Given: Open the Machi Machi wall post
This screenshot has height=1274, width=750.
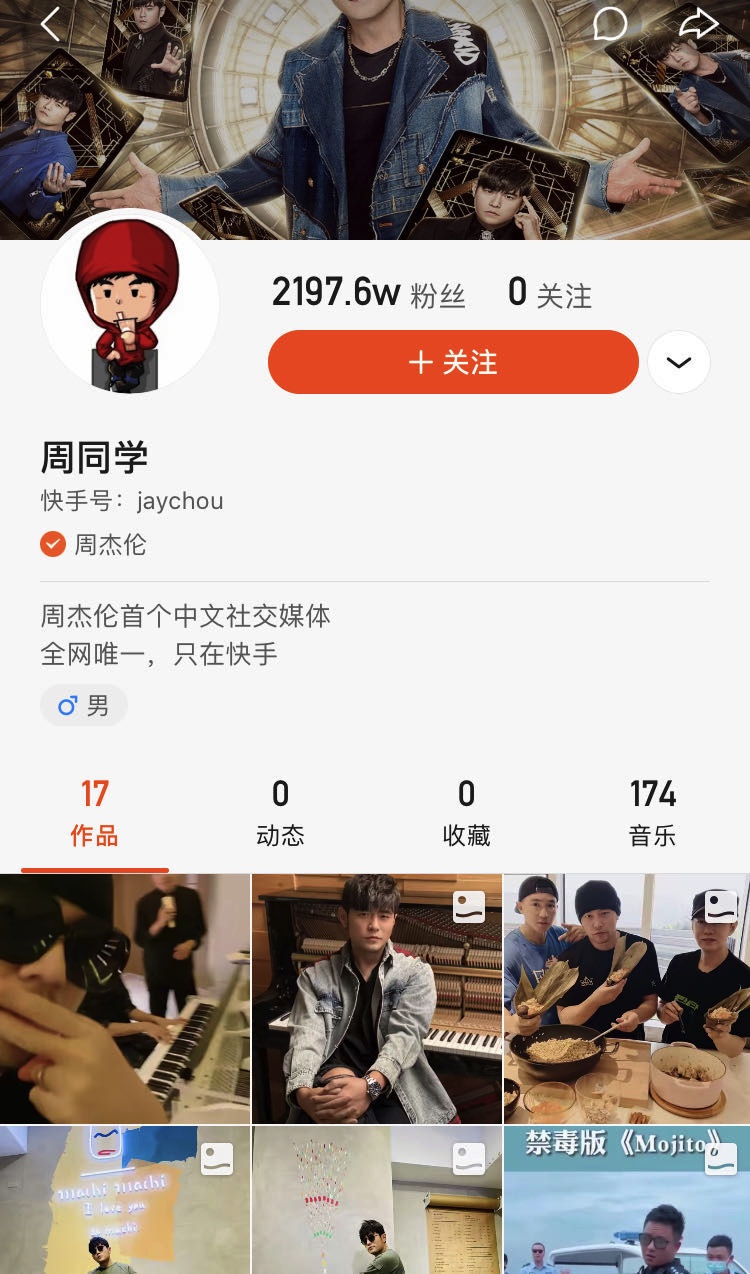Looking at the screenshot, I should coord(124,1200).
